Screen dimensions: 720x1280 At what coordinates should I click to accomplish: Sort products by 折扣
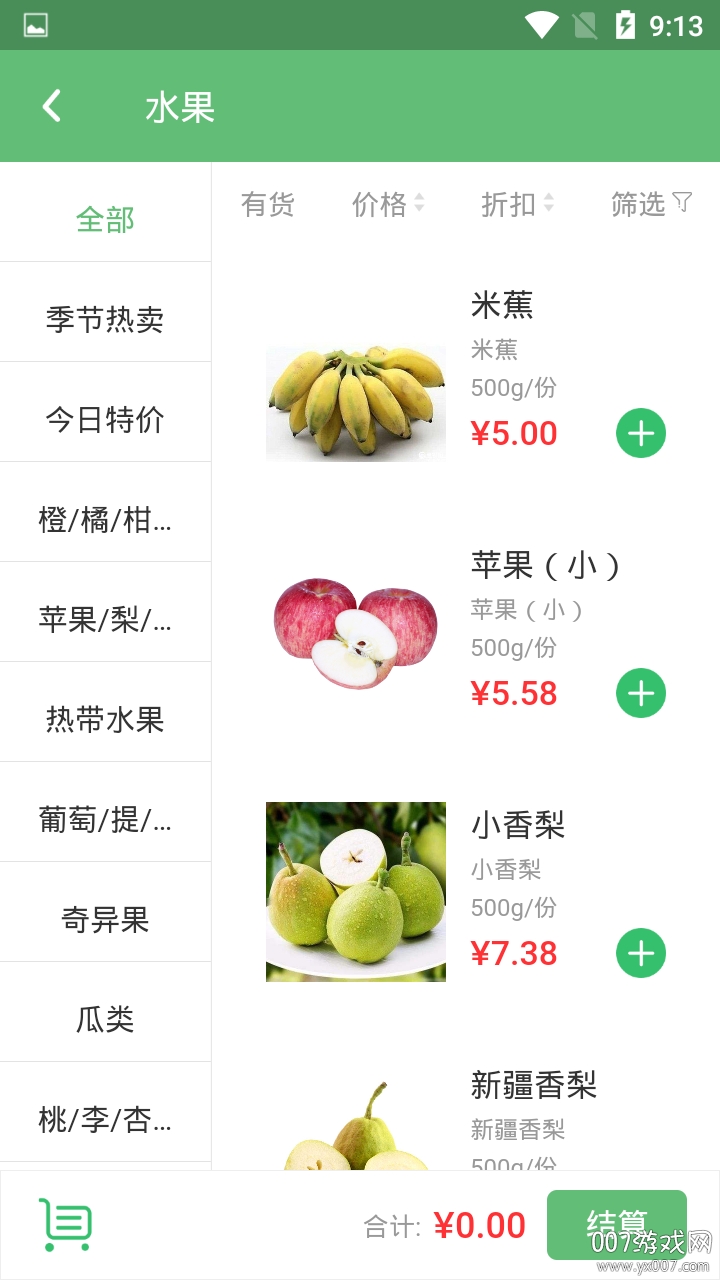tap(517, 204)
